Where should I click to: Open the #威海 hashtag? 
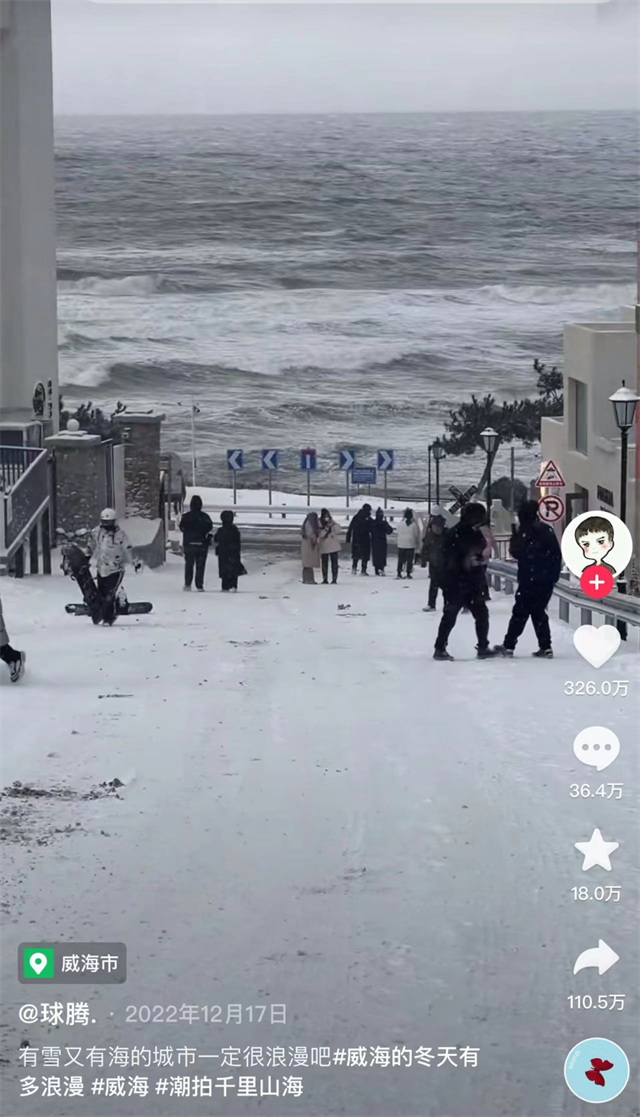[120, 1086]
